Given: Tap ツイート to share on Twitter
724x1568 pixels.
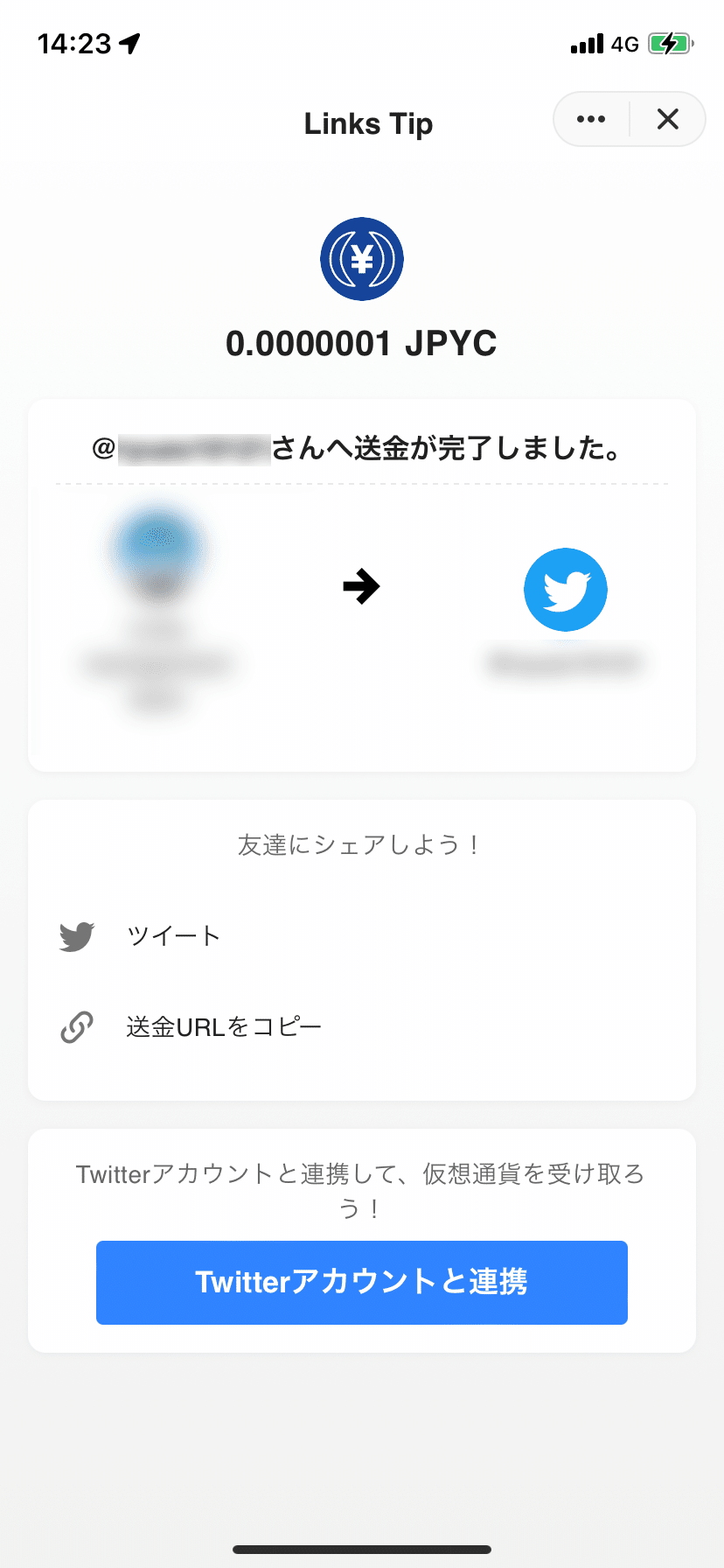Looking at the screenshot, I should 172,934.
